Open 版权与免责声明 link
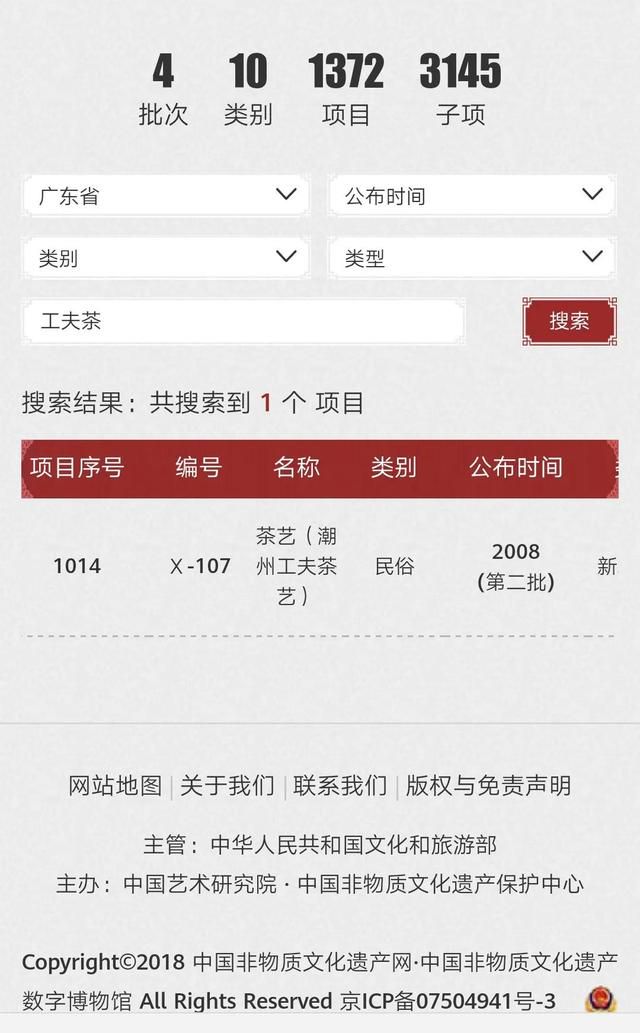The image size is (640, 1033). pos(488,785)
